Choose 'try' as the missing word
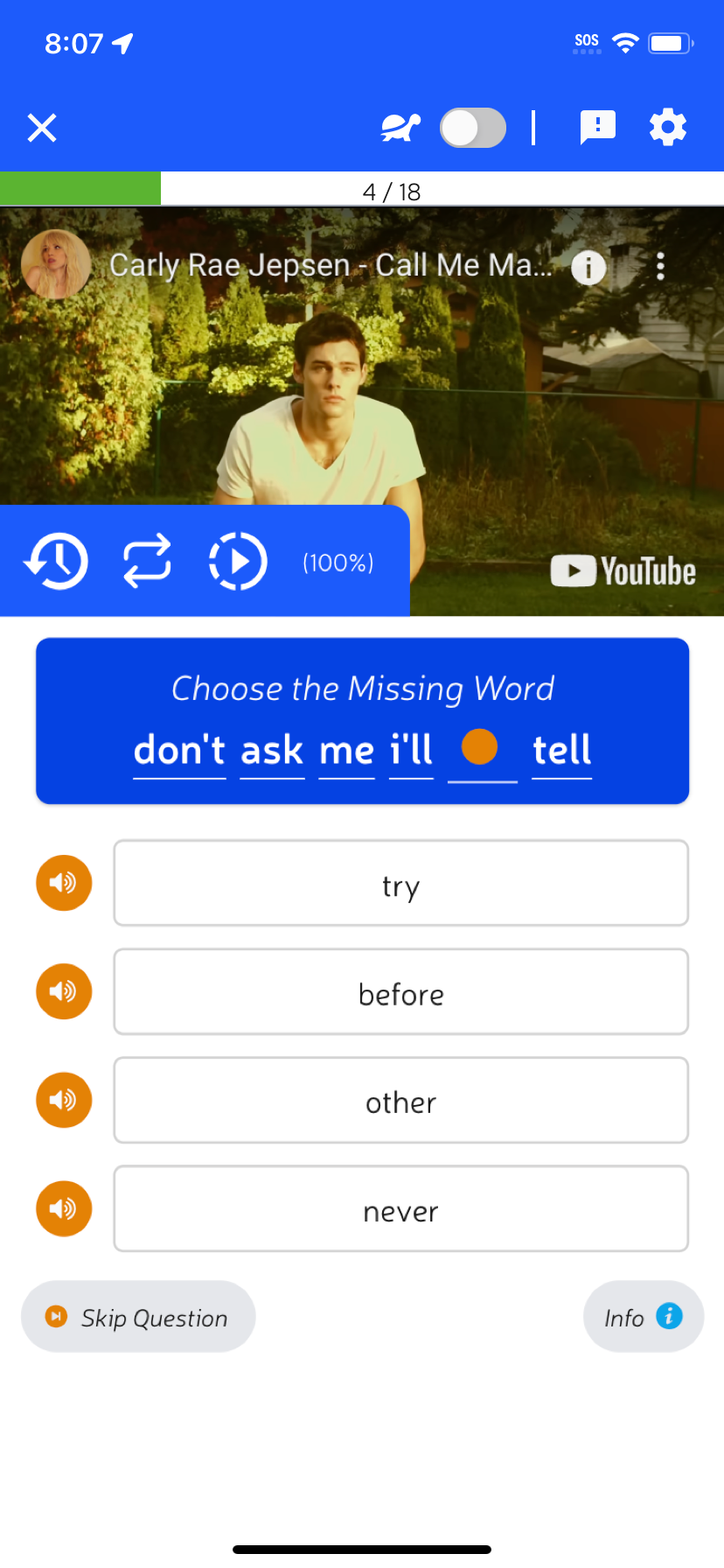This screenshot has width=724, height=1568. coord(400,884)
